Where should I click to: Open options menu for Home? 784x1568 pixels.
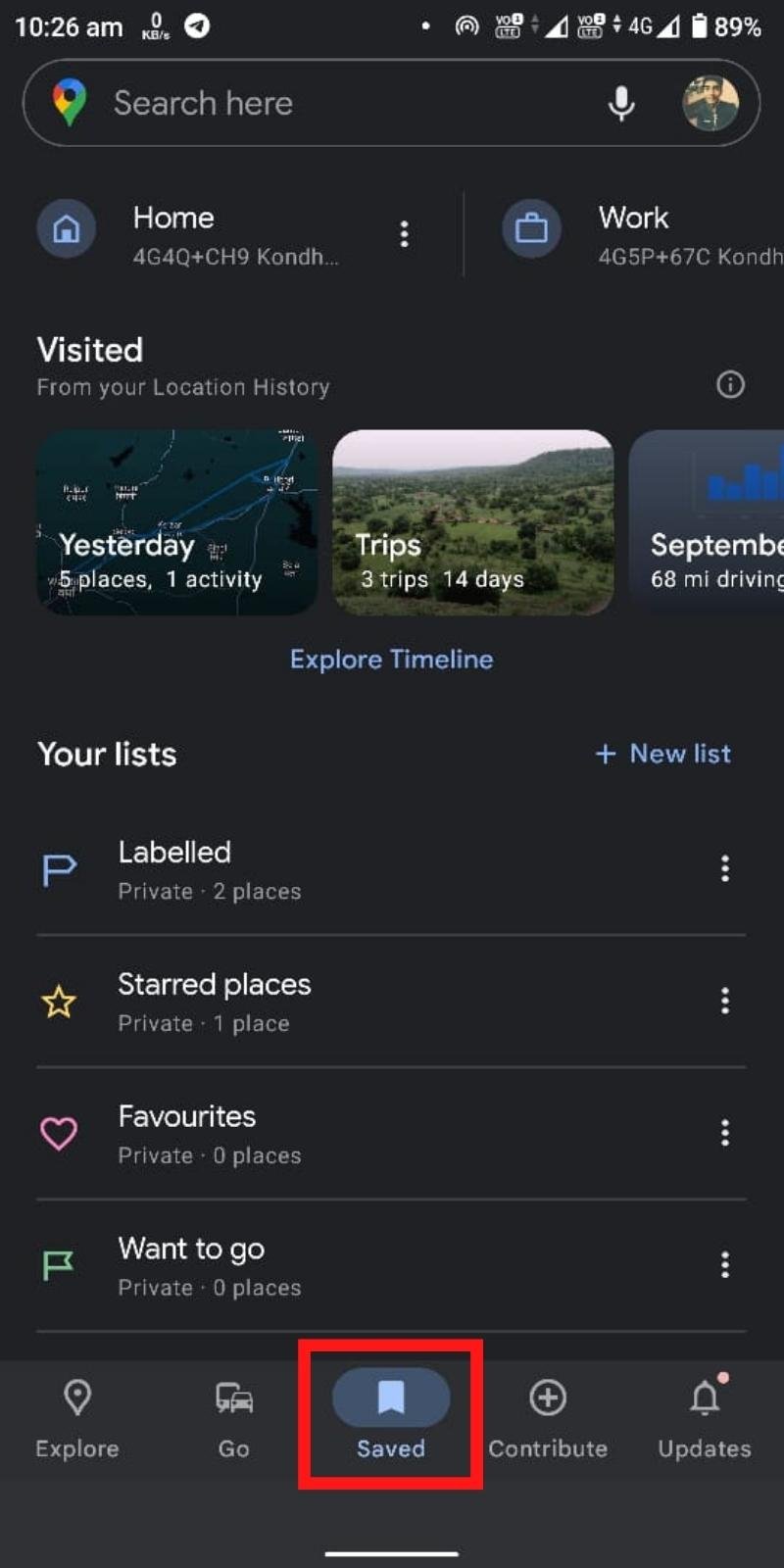click(x=404, y=233)
